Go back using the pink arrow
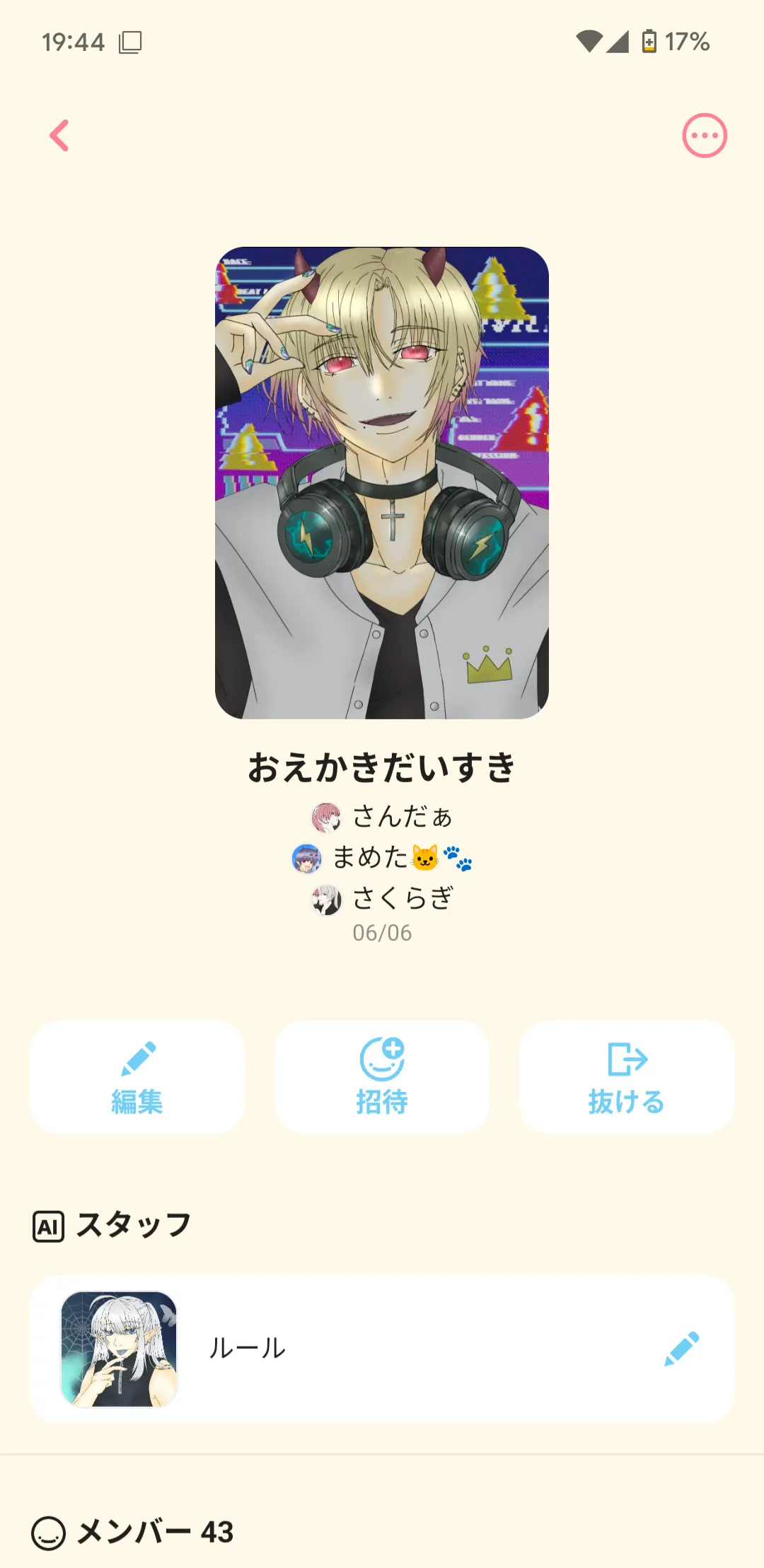764x1568 pixels. point(59,135)
